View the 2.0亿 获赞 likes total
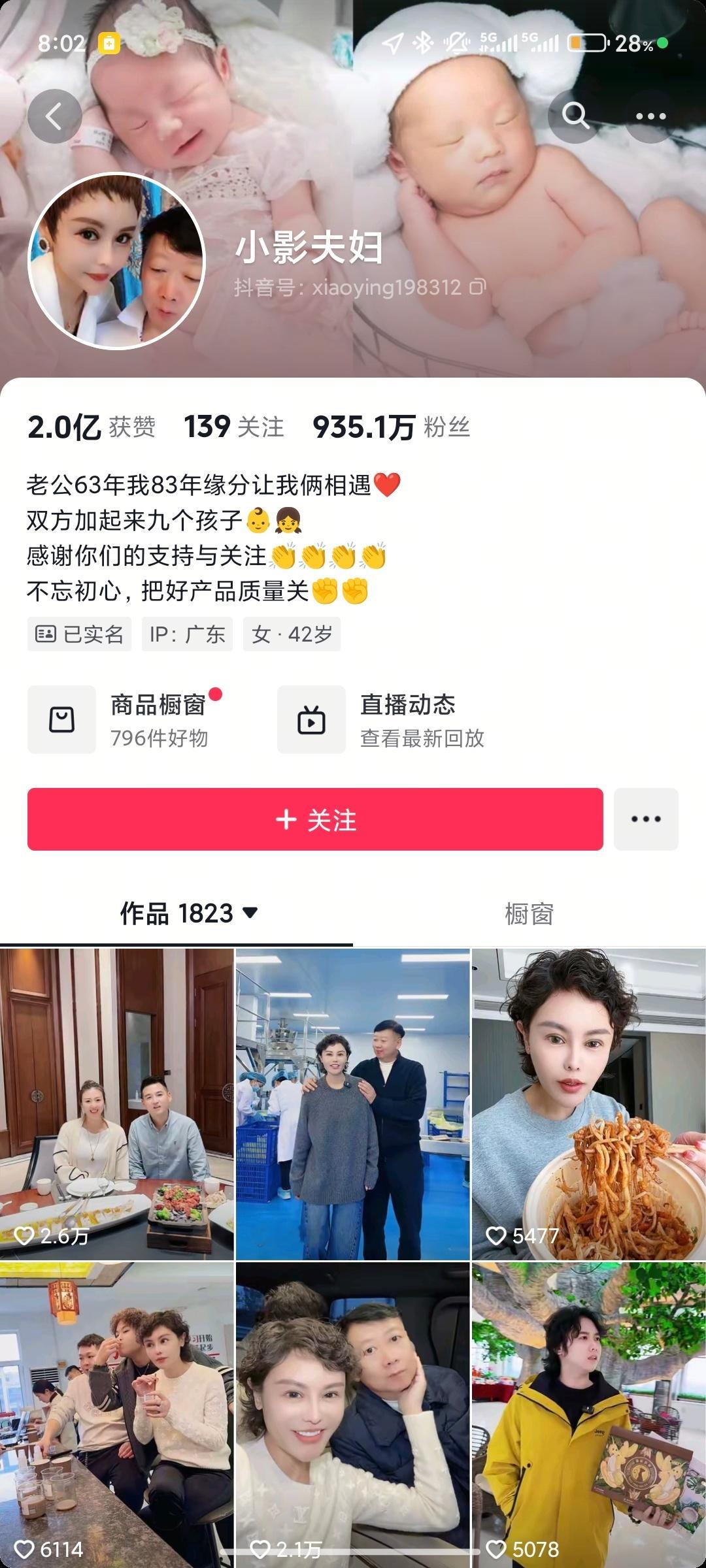Screen dimensions: 706x1568 pos(92,427)
